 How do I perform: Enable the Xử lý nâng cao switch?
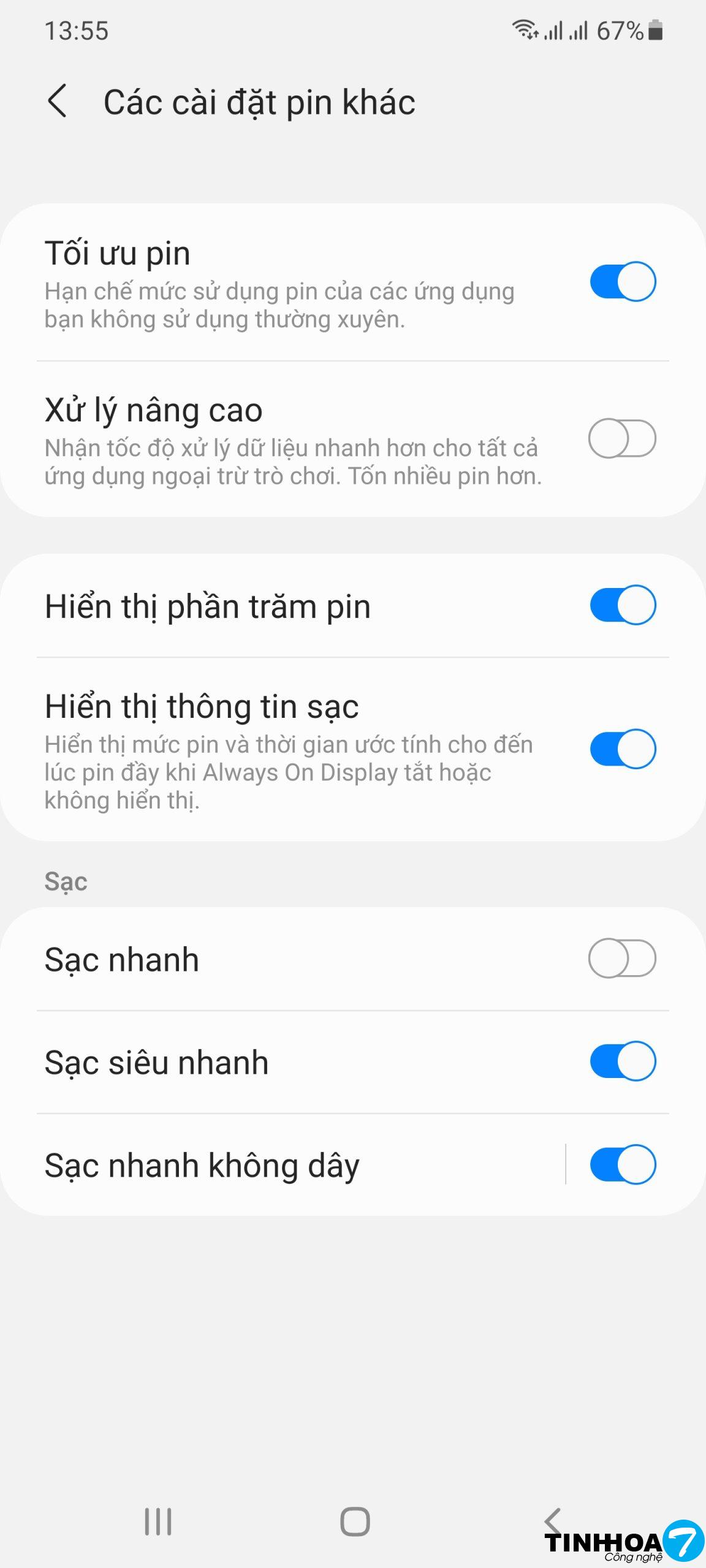tap(623, 439)
